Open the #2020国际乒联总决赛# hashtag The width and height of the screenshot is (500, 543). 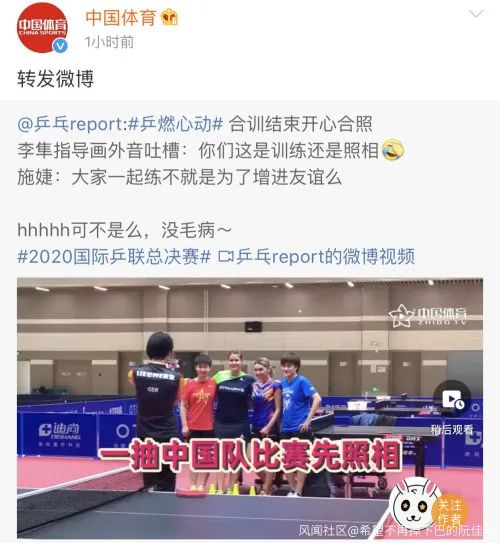[114, 257]
